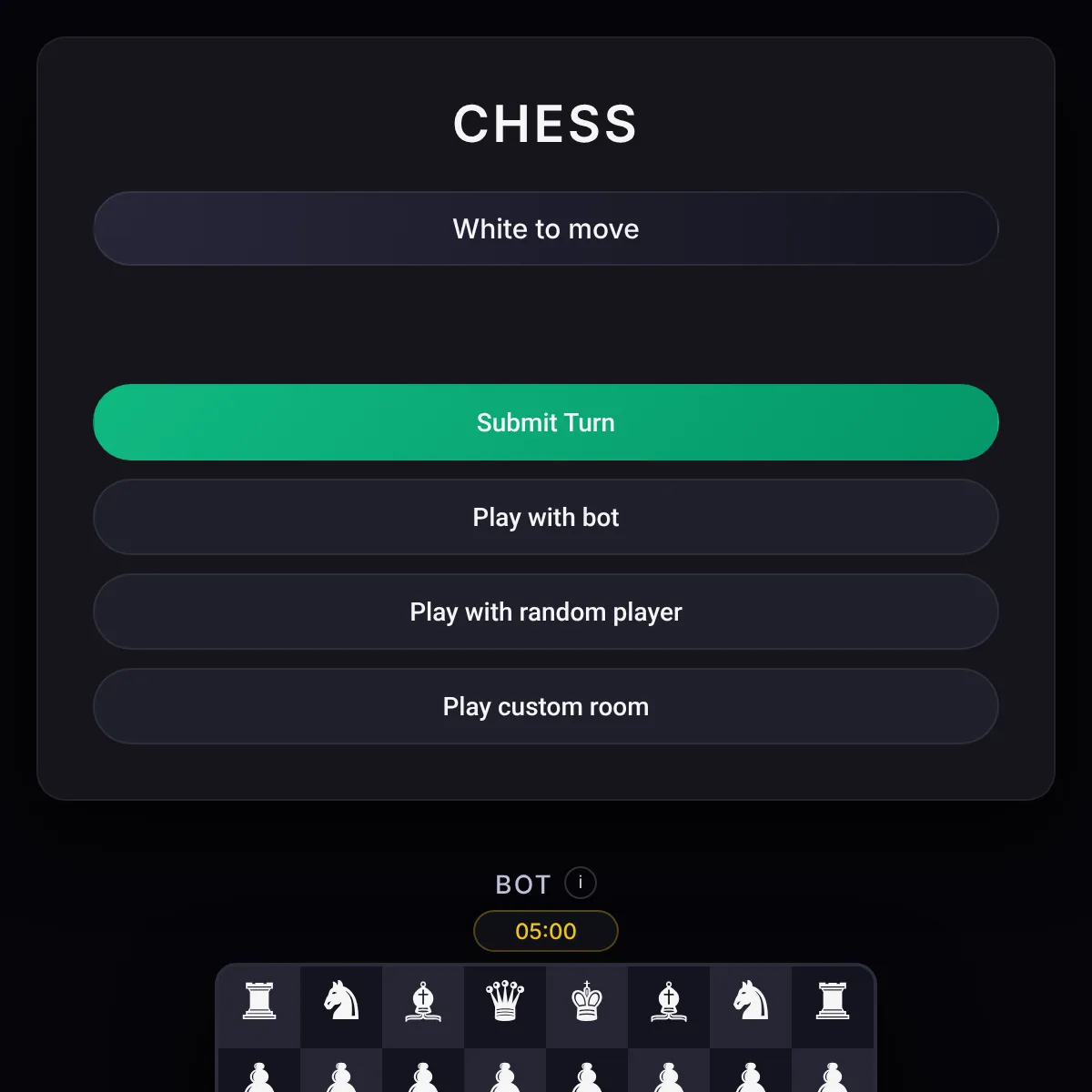1092x1092 pixels.
Task: Open the info icon next to BOT
Action: (x=581, y=883)
